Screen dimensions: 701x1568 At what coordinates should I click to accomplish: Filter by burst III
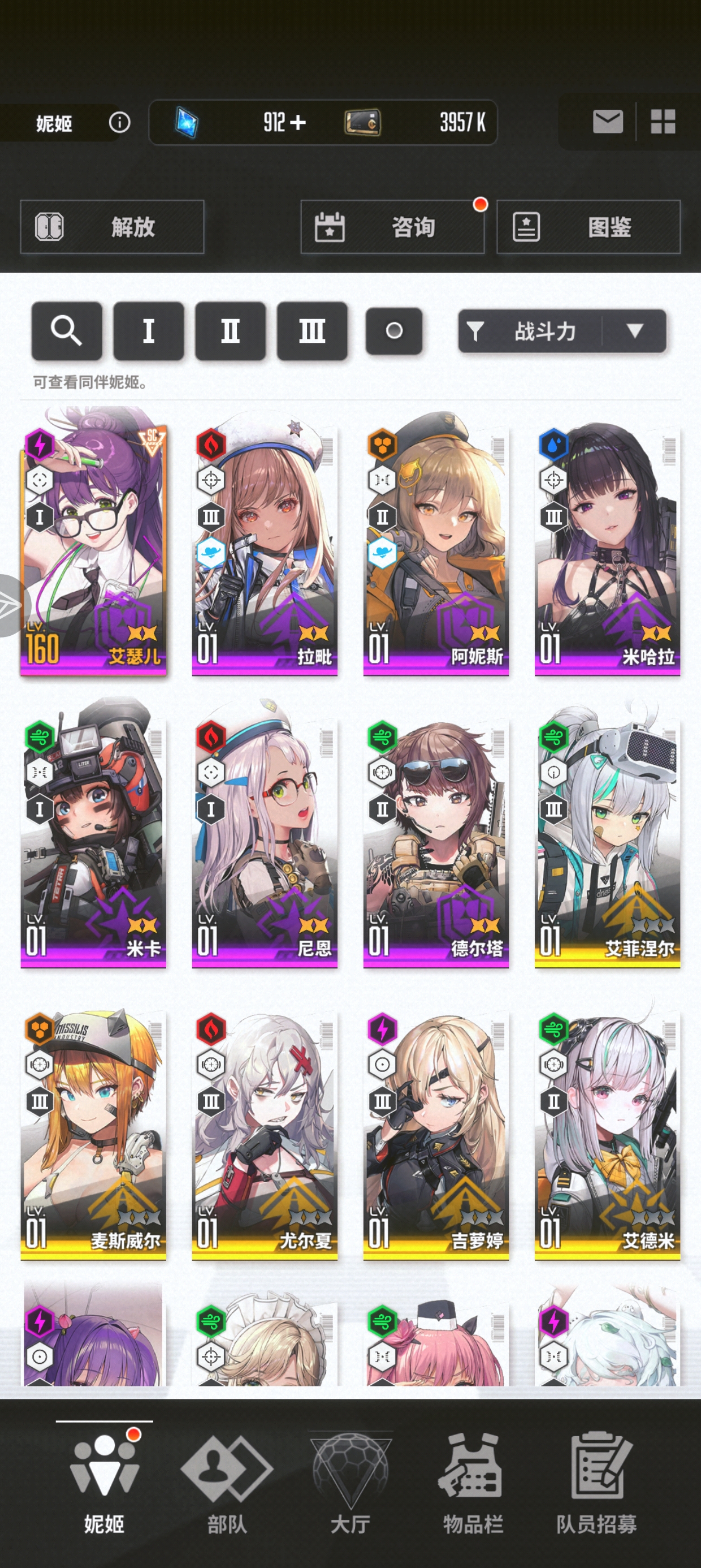point(311,331)
